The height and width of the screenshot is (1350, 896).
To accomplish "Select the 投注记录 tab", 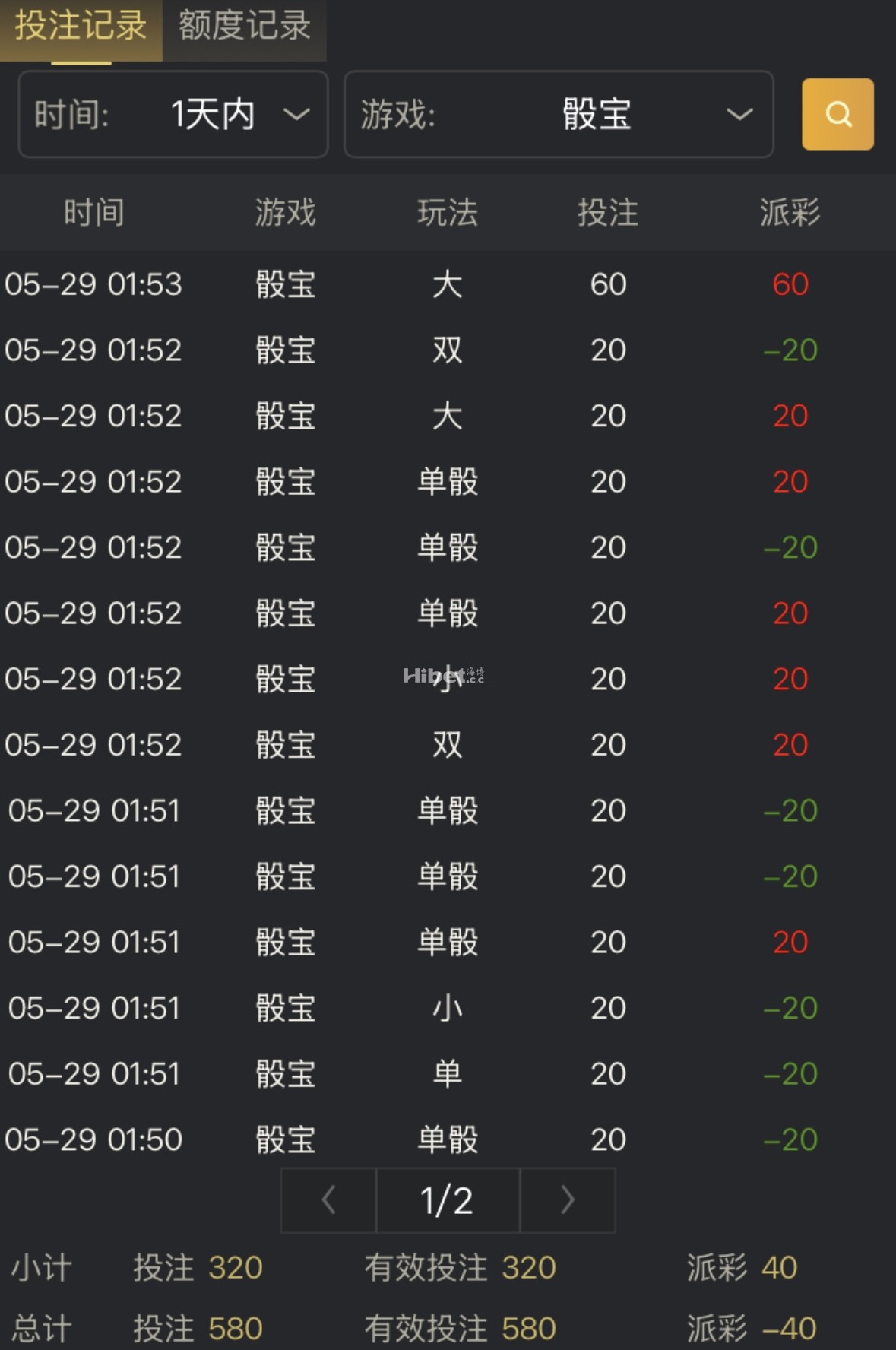I will click(x=81, y=27).
